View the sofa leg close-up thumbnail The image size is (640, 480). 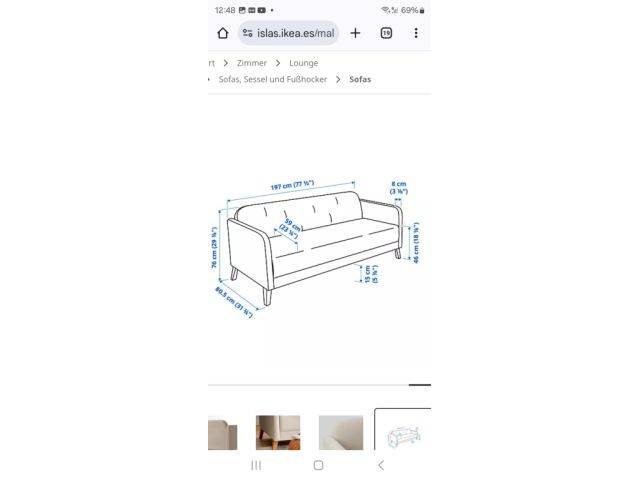pyautogui.click(x=278, y=433)
